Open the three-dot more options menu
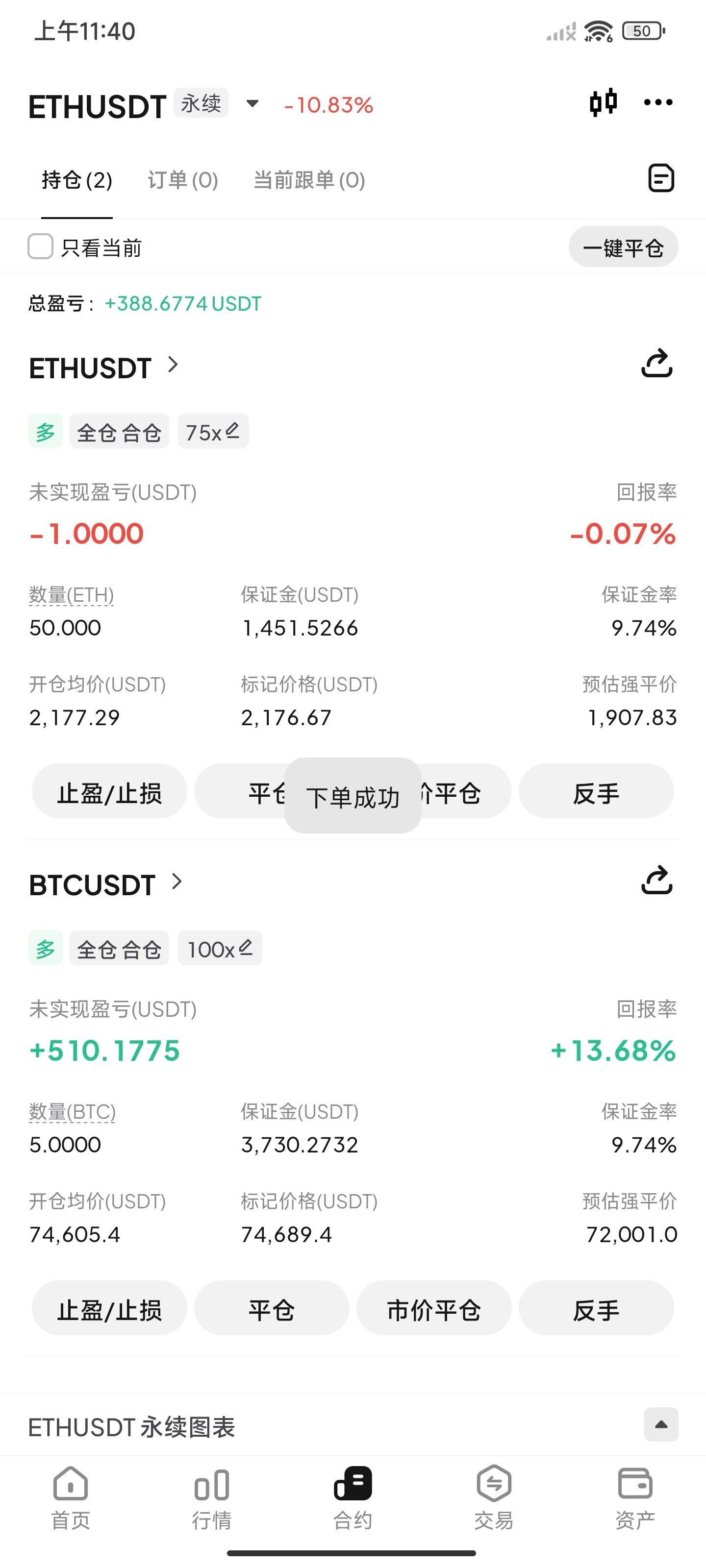The width and height of the screenshot is (706, 1568). pos(658,102)
